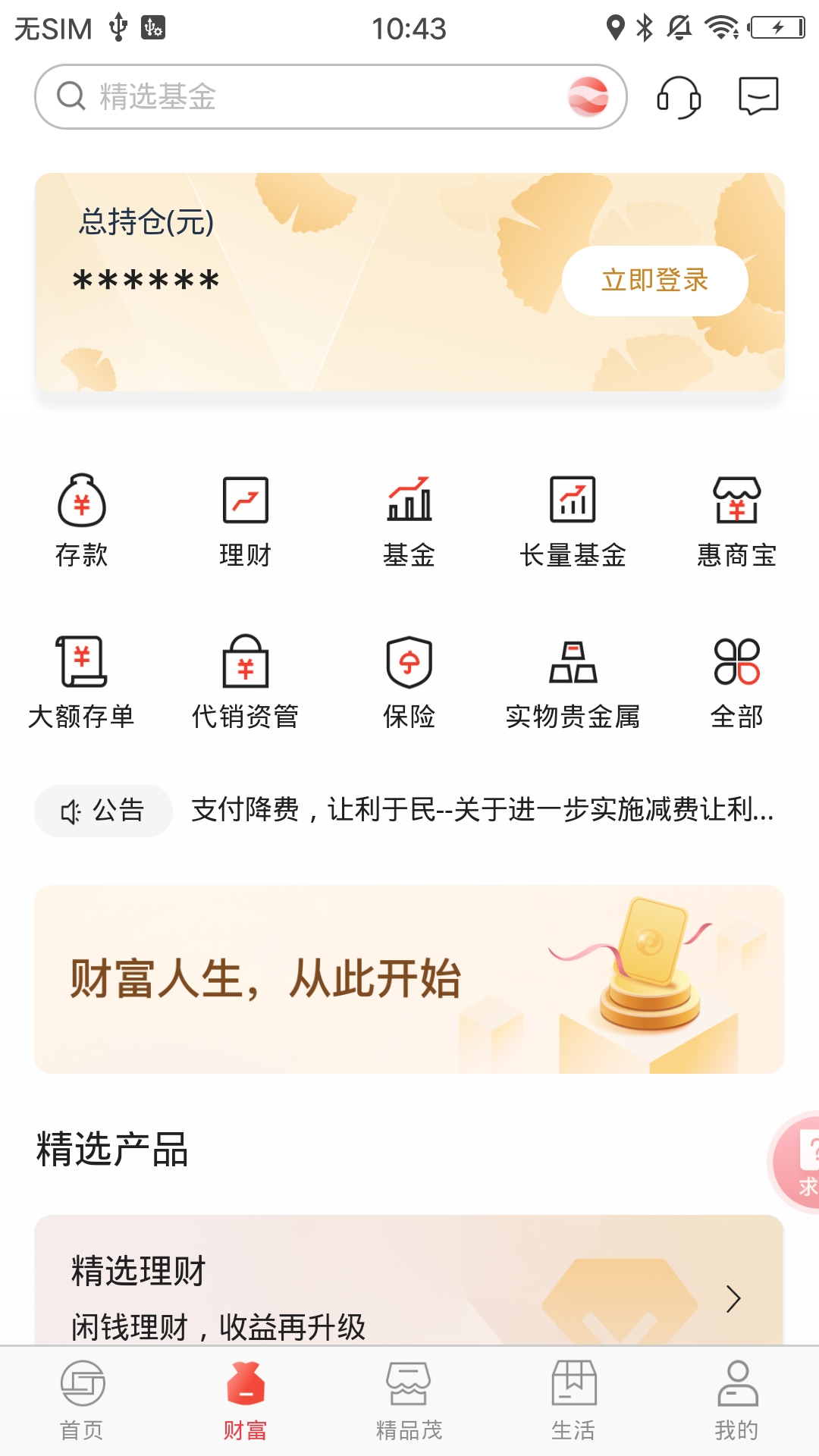Open the 惠商宝 service icon
Viewport: 819px width, 1456px height.
coord(736,519)
